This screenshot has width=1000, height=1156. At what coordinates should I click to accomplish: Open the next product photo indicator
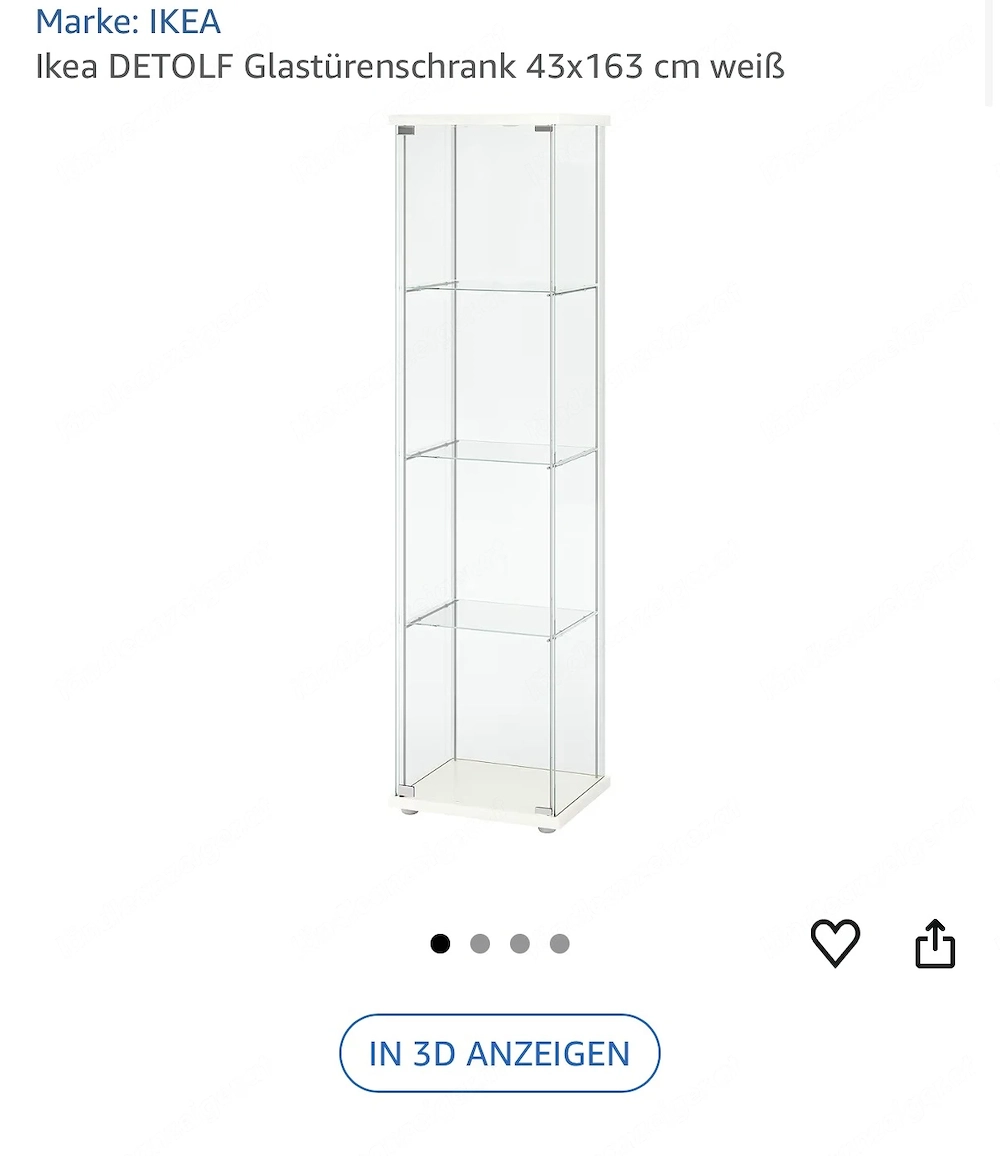click(480, 942)
